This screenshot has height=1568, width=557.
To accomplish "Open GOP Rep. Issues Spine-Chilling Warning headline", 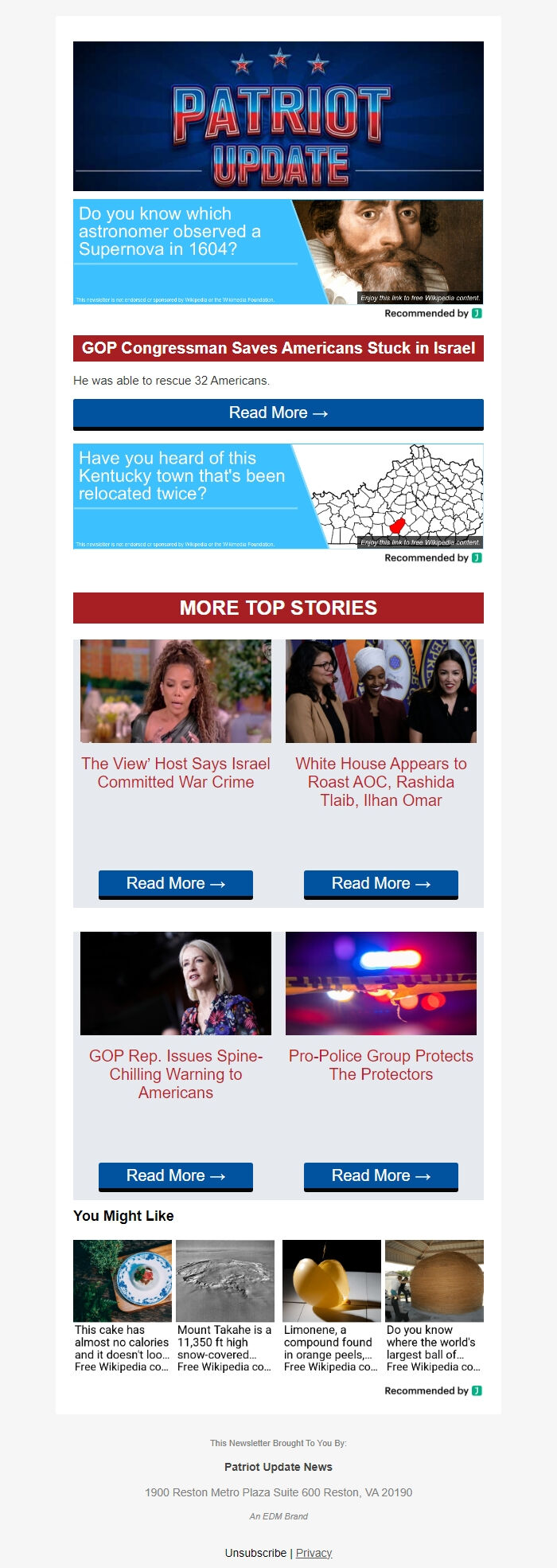I will coord(176,1074).
